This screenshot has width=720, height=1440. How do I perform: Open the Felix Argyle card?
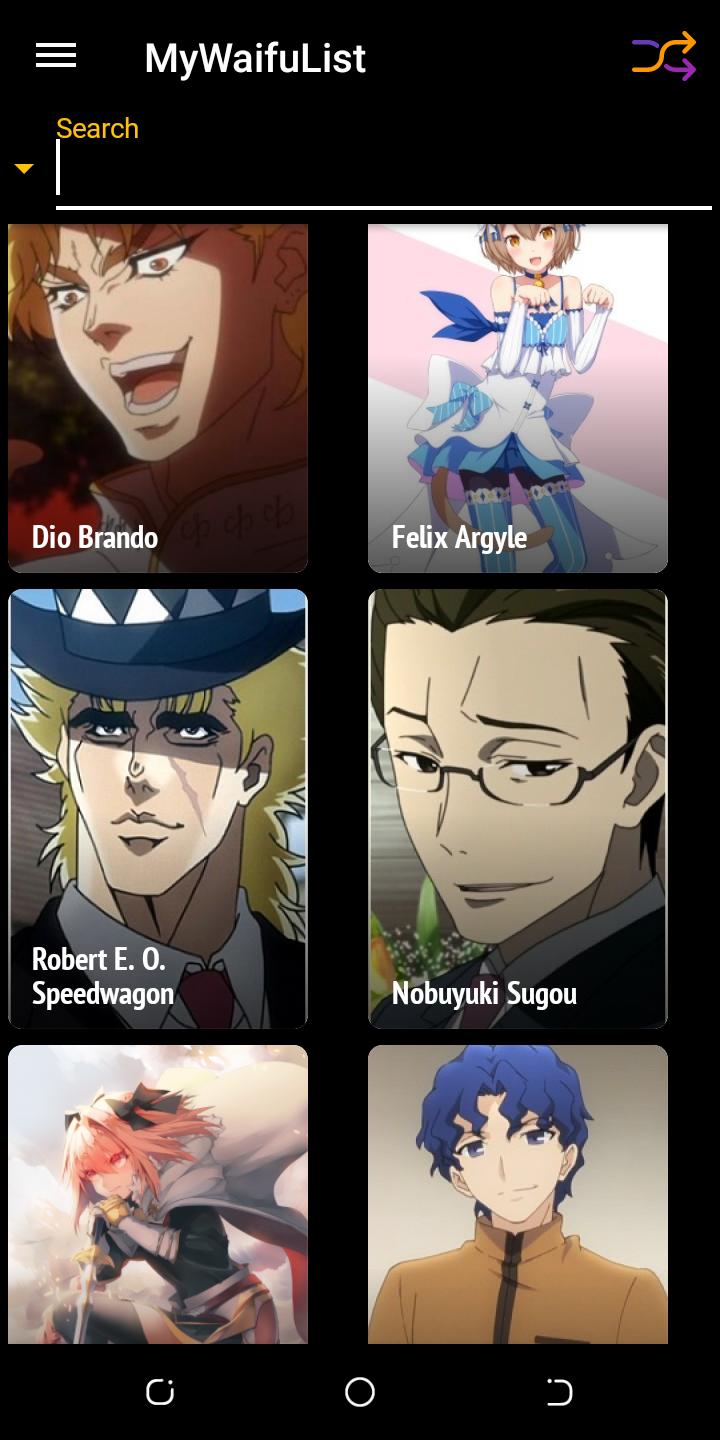coord(517,398)
